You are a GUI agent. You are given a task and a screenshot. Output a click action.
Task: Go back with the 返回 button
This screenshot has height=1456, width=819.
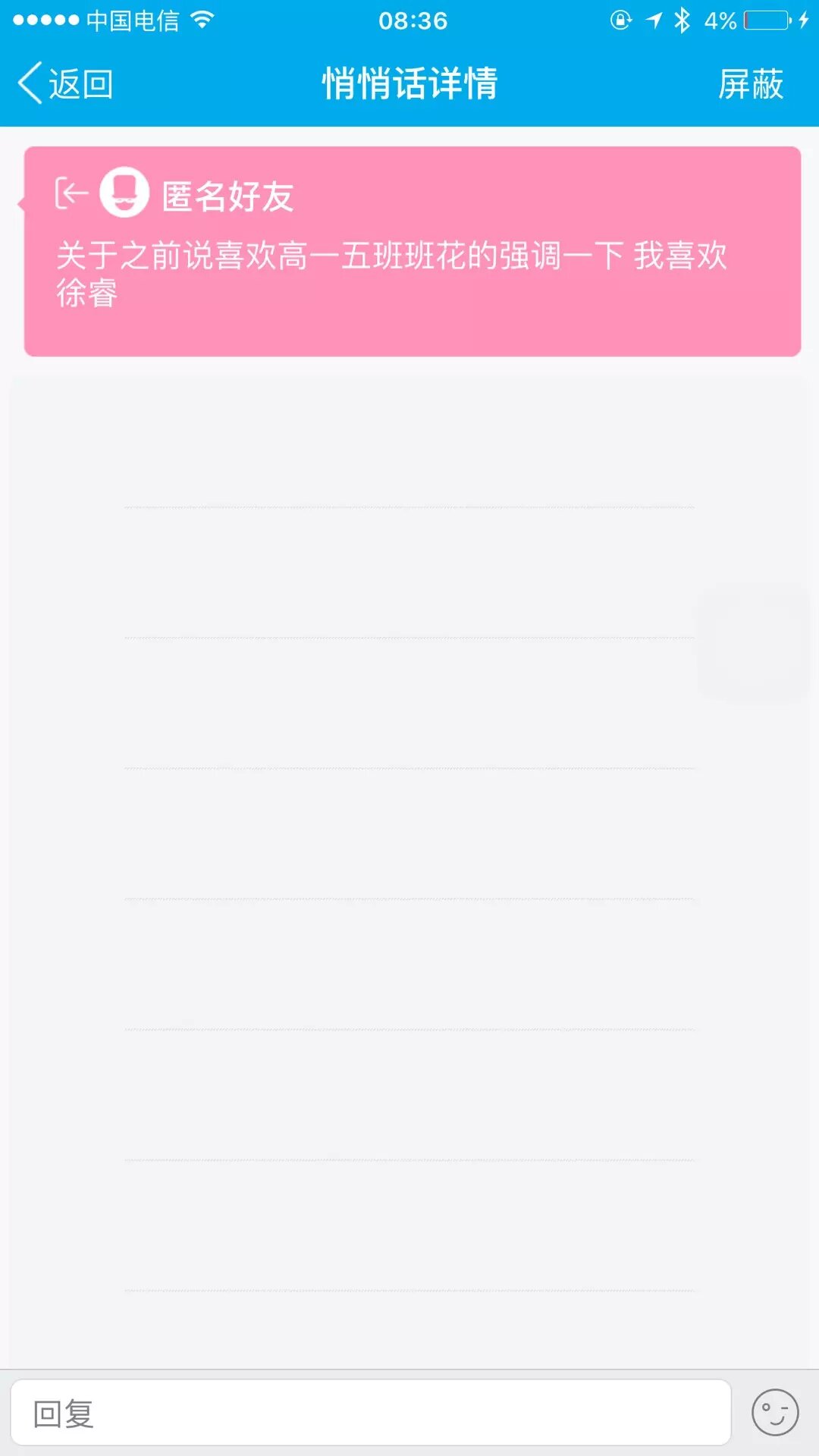click(66, 83)
